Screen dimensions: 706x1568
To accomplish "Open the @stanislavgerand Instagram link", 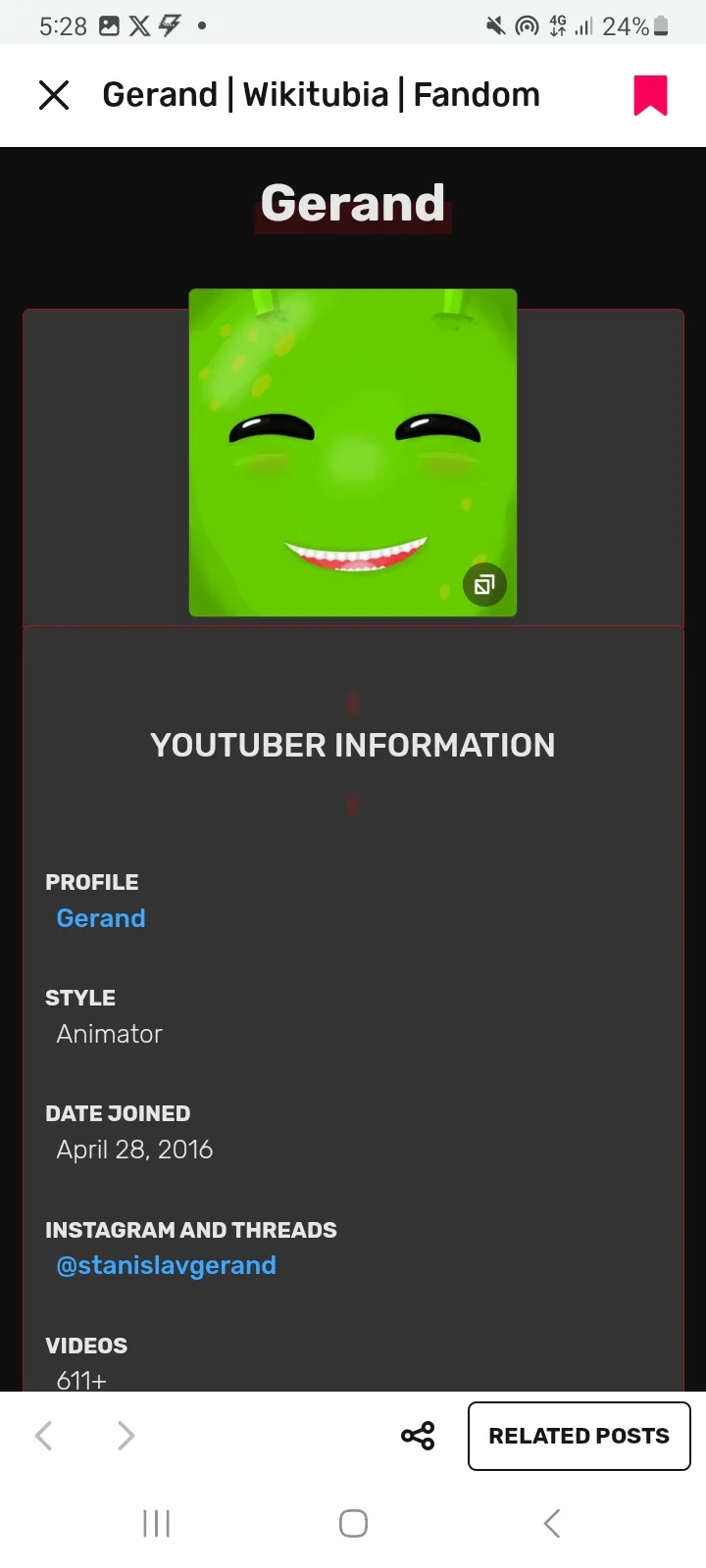I will tap(166, 1265).
